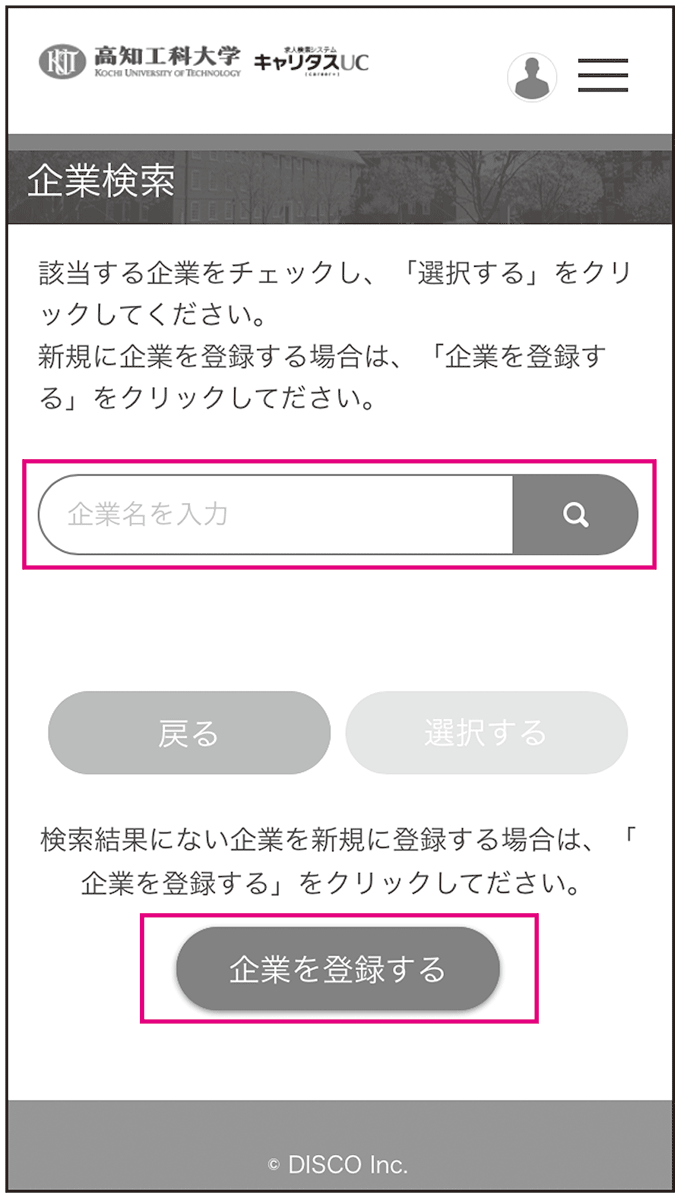The width and height of the screenshot is (680, 1198).
Task: Go back with 戻る button
Action: pos(189,733)
